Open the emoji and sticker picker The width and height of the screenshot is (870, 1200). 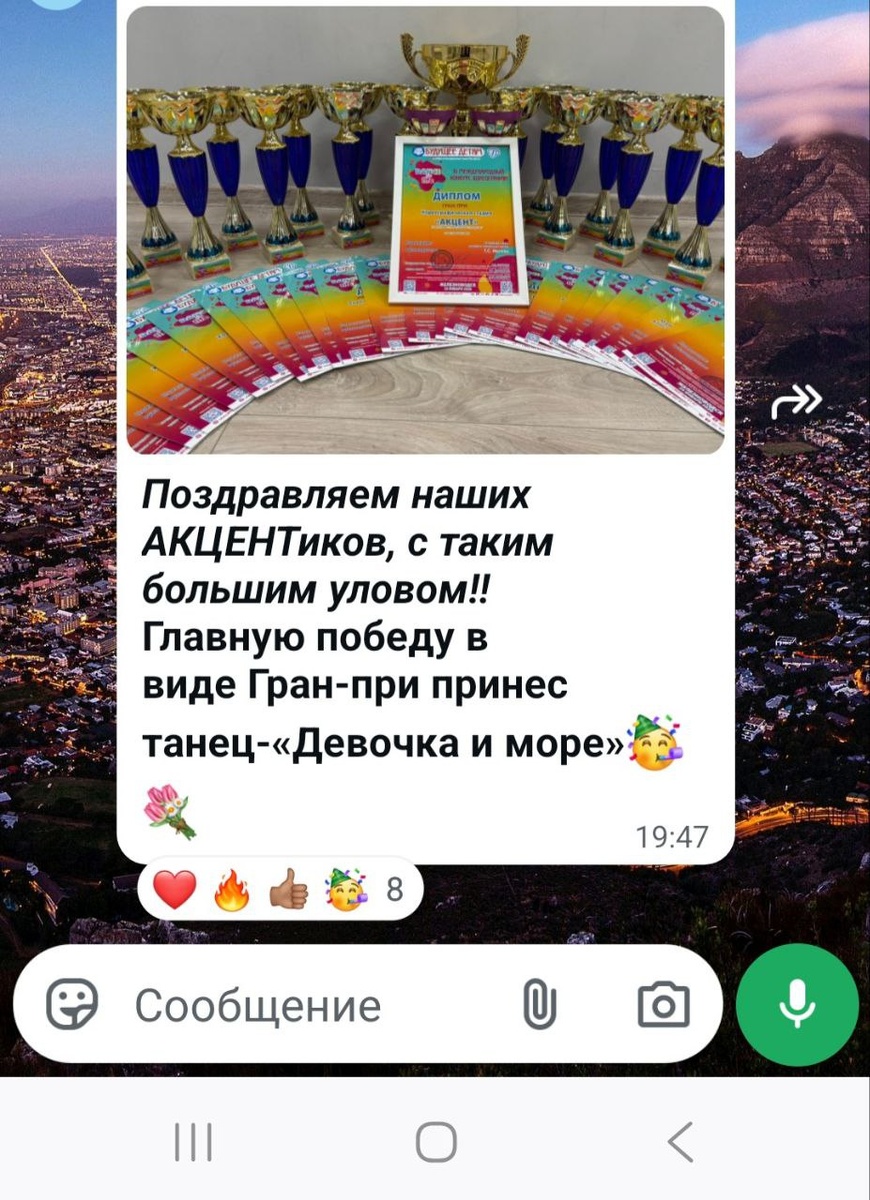[73, 1004]
